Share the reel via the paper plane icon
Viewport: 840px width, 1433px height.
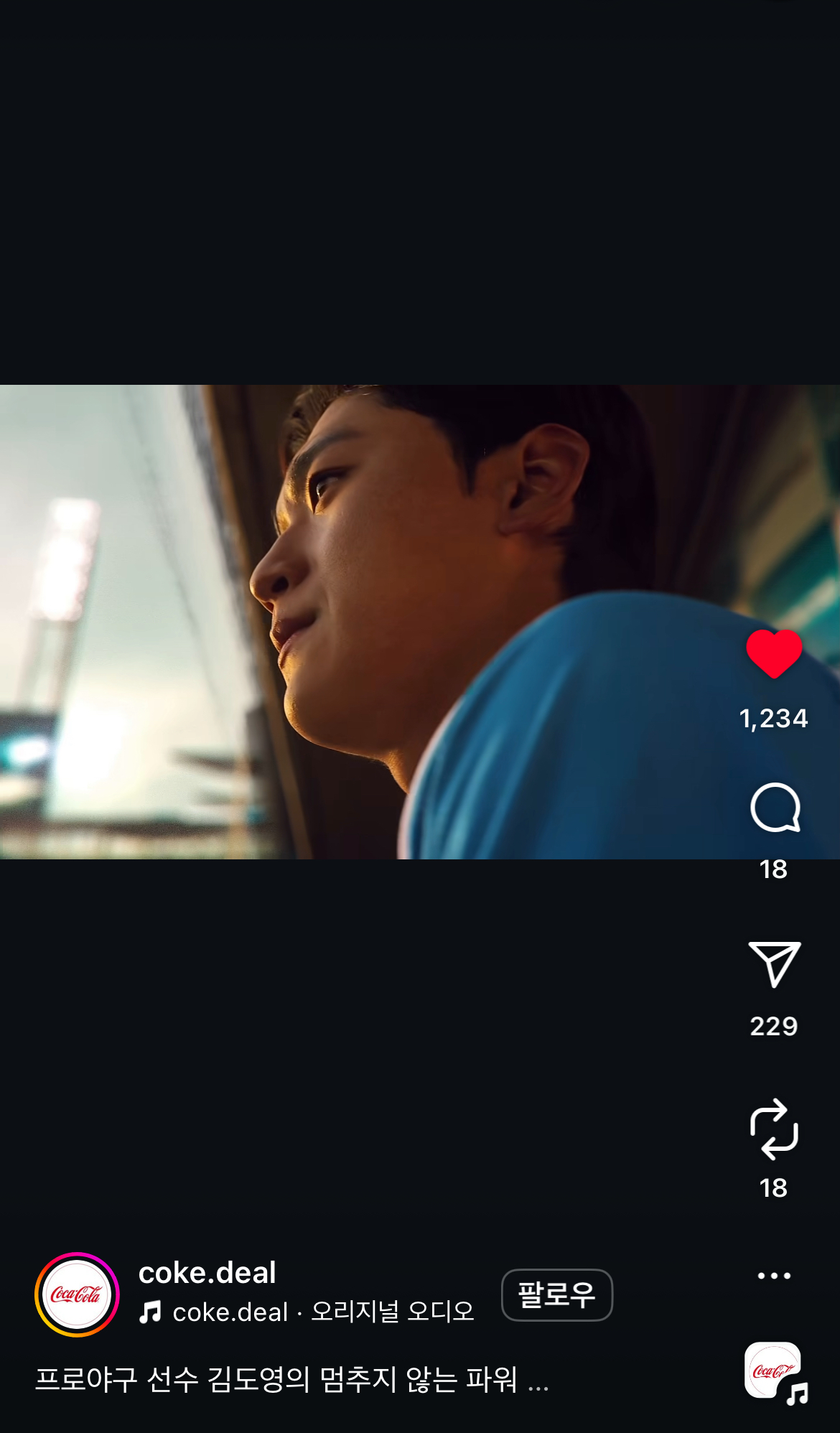point(774,965)
